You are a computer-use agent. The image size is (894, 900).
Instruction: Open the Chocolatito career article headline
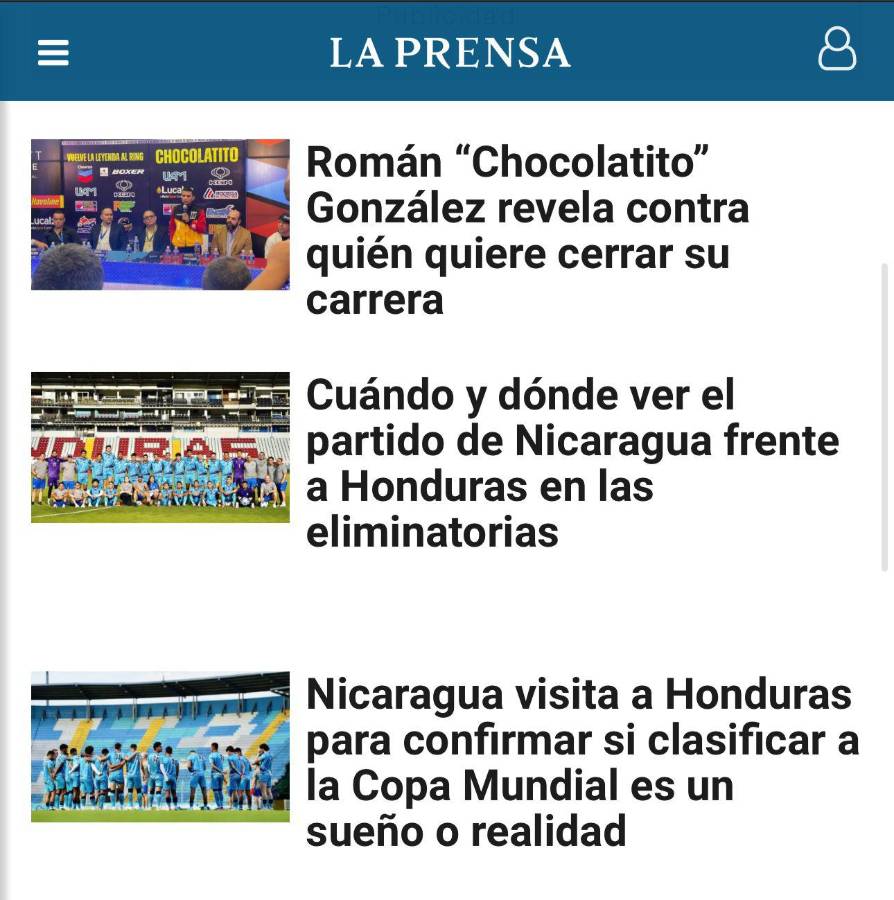[529, 231]
